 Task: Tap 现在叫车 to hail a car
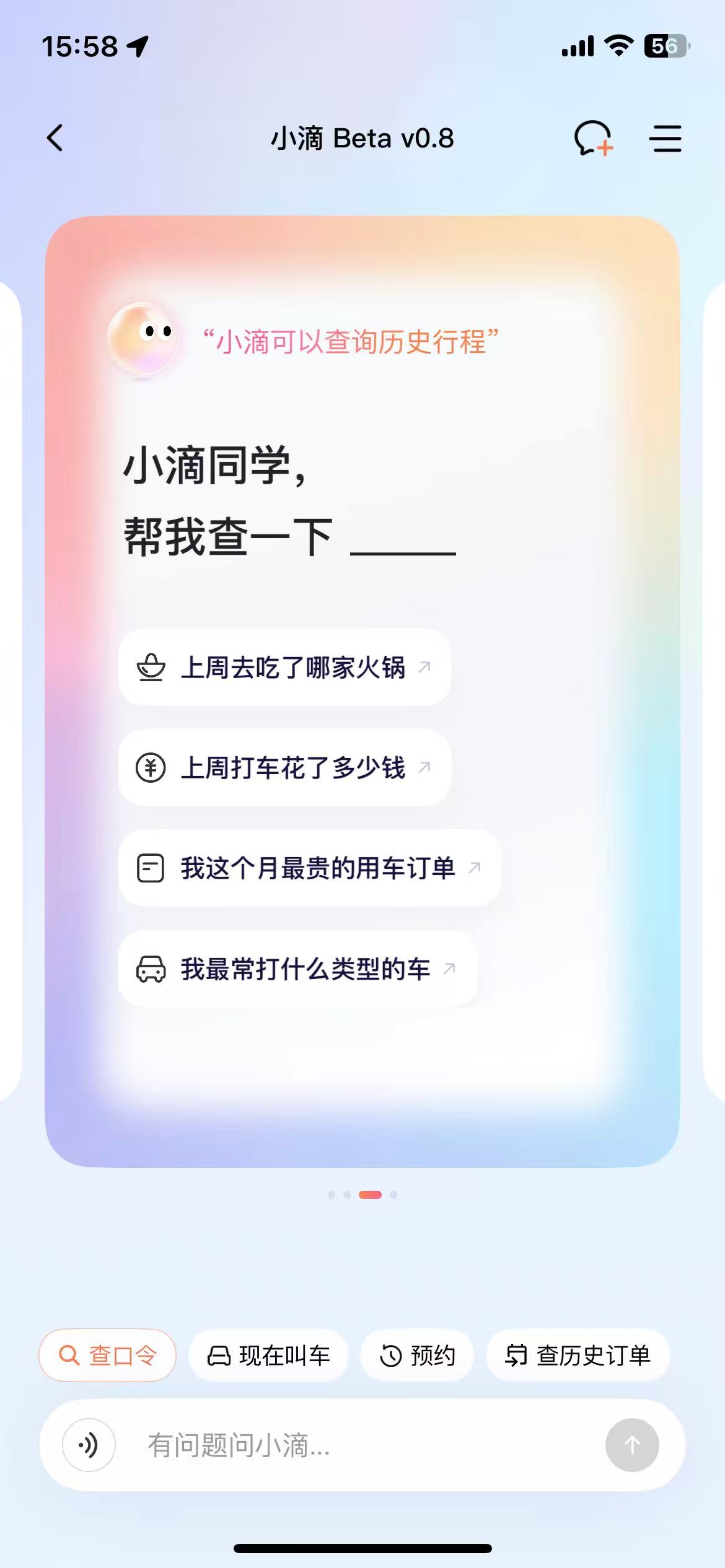[x=268, y=1356]
